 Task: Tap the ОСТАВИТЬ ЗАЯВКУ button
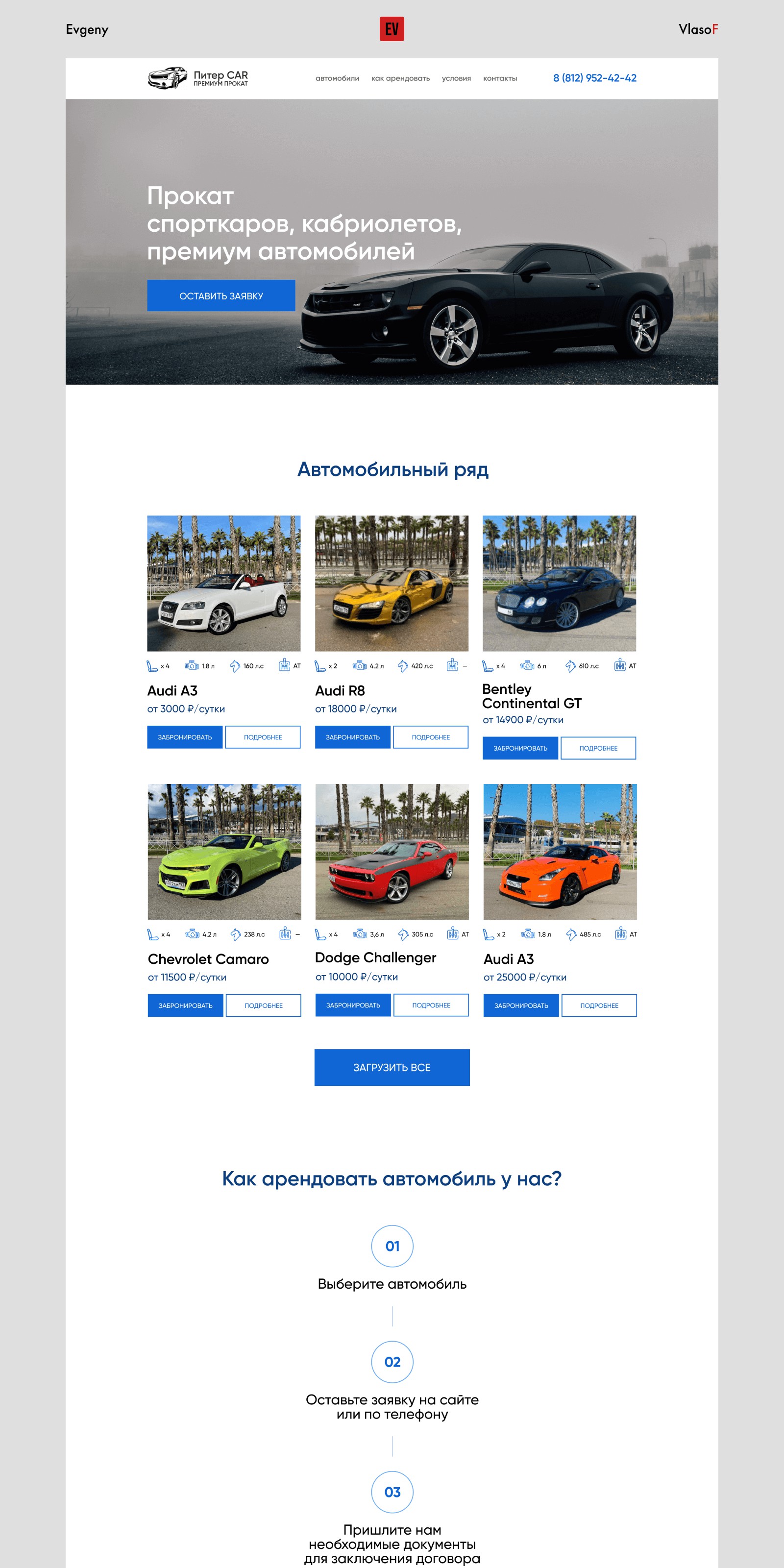click(221, 296)
